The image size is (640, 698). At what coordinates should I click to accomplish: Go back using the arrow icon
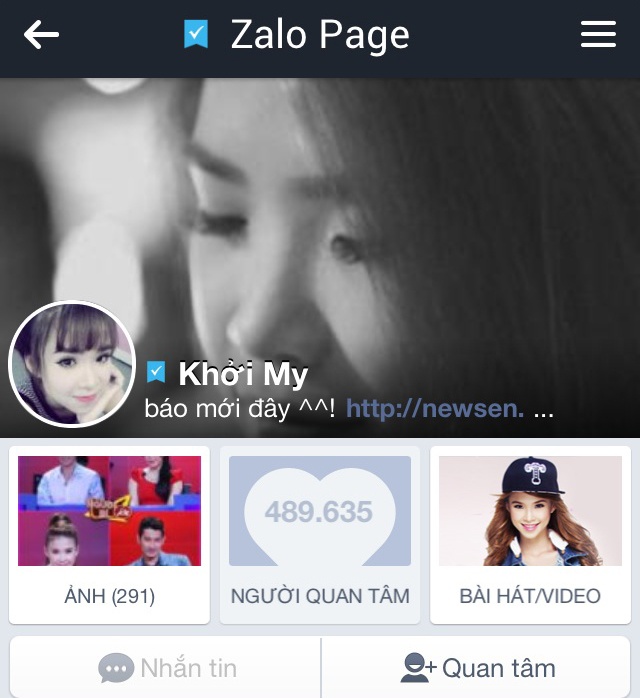click(42, 36)
